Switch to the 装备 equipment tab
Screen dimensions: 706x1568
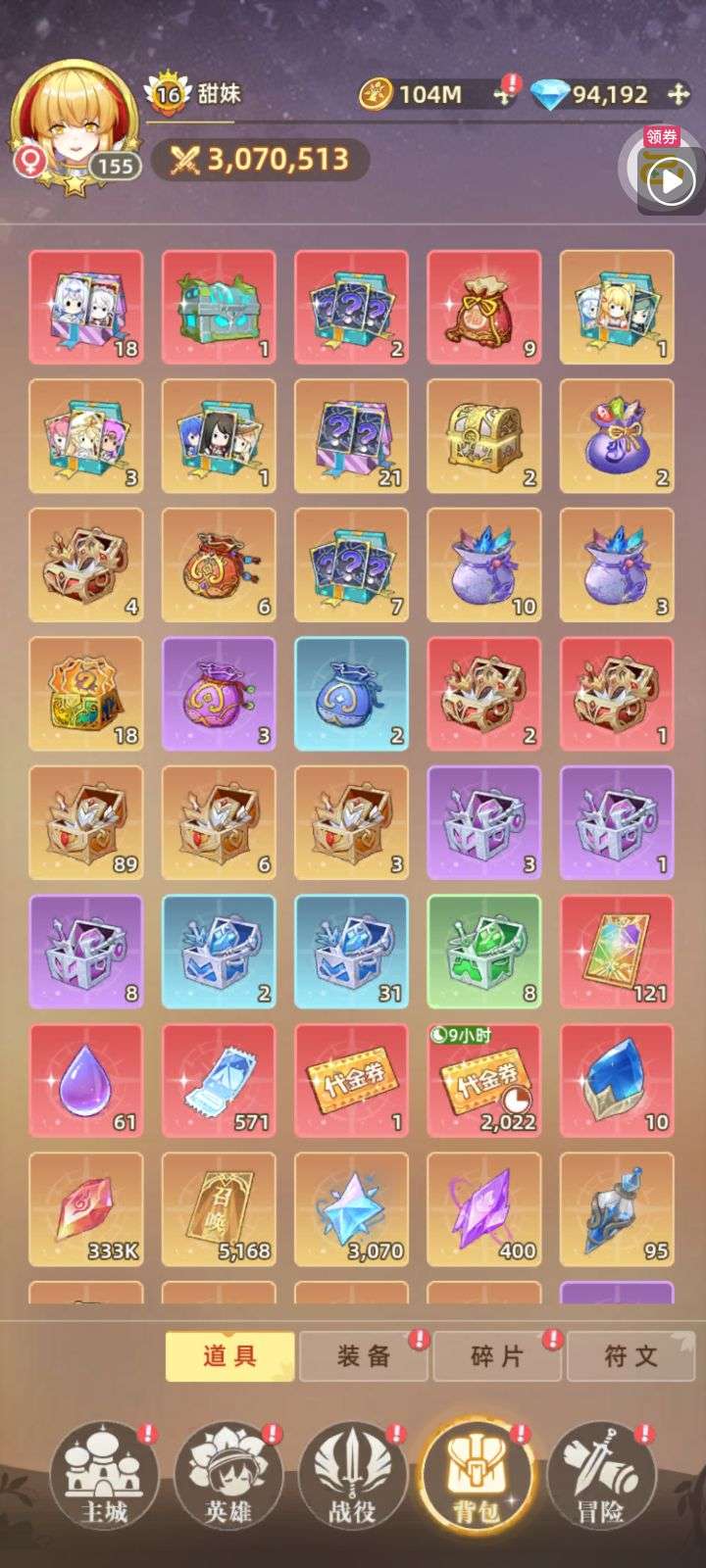364,1355
